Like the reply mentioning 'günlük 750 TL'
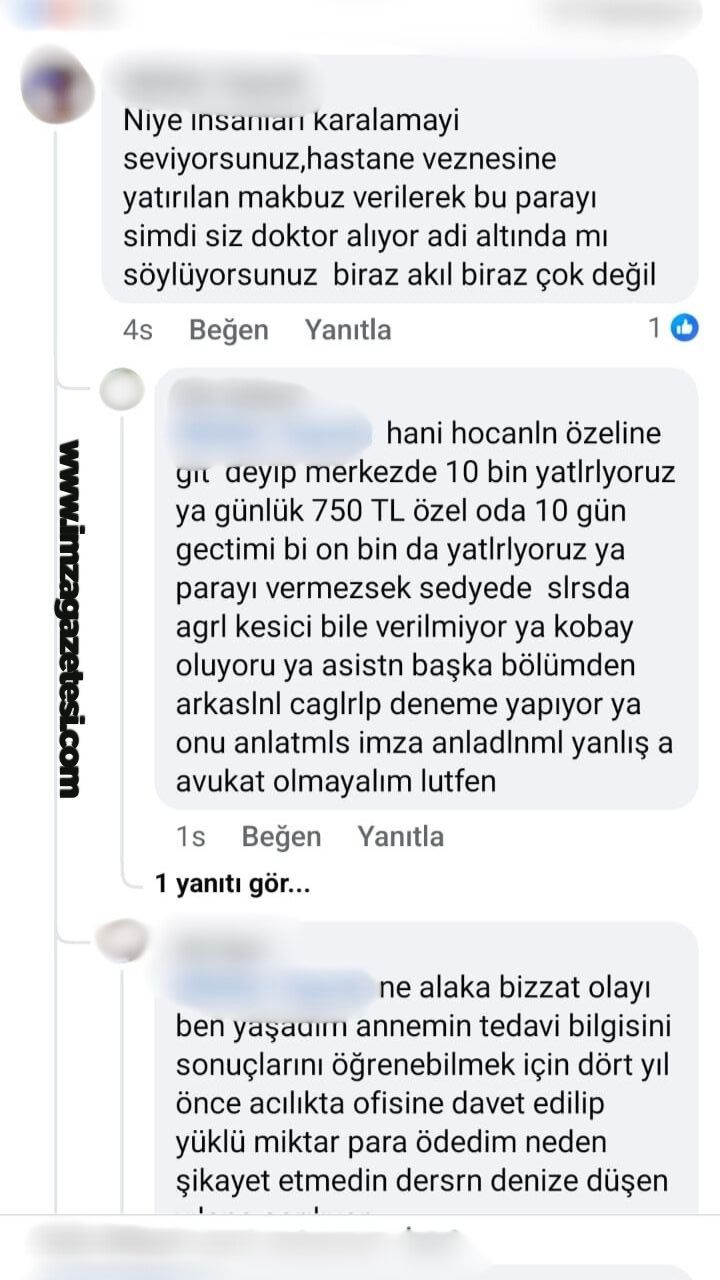The image size is (720, 1280). pyautogui.click(x=281, y=836)
